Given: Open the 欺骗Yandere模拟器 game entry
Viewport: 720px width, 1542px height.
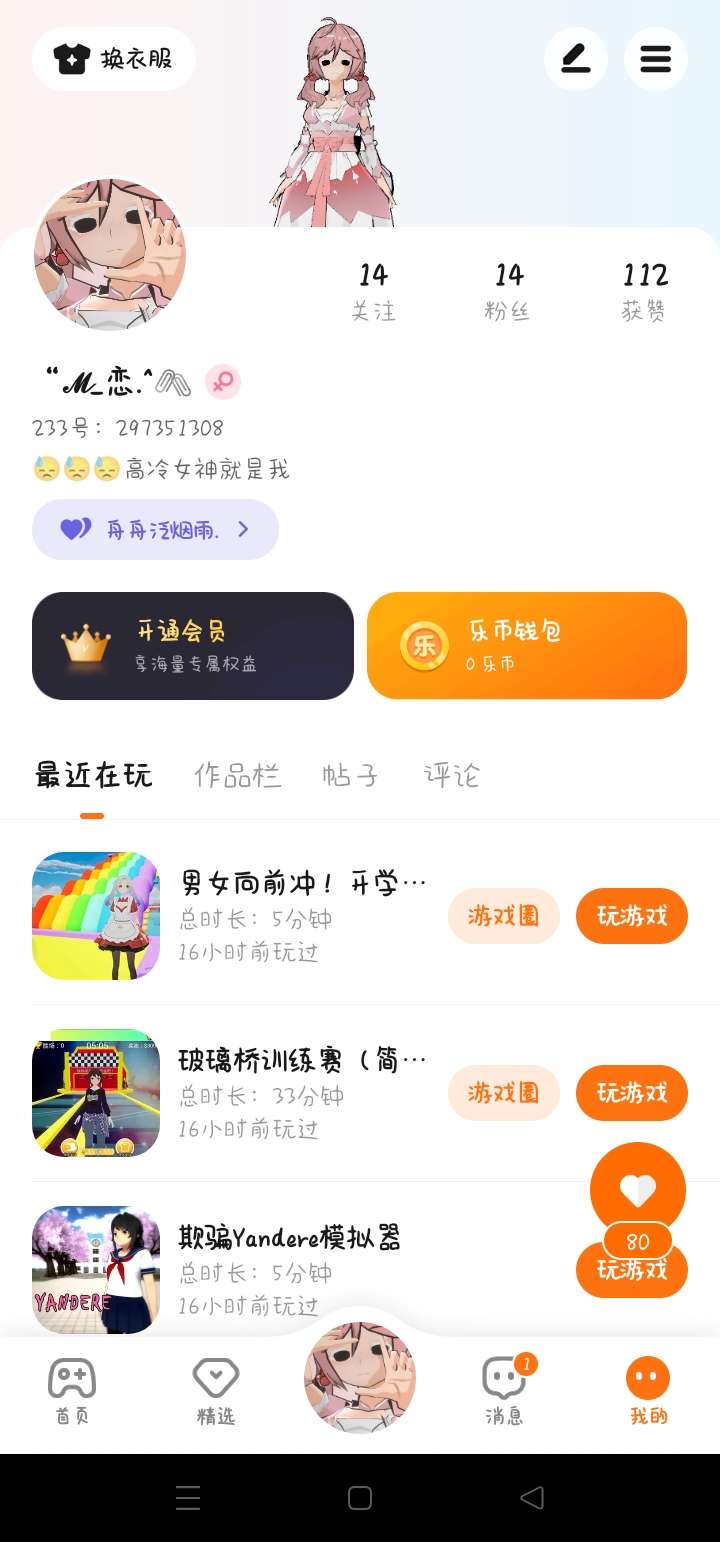Looking at the screenshot, I should (290, 1238).
